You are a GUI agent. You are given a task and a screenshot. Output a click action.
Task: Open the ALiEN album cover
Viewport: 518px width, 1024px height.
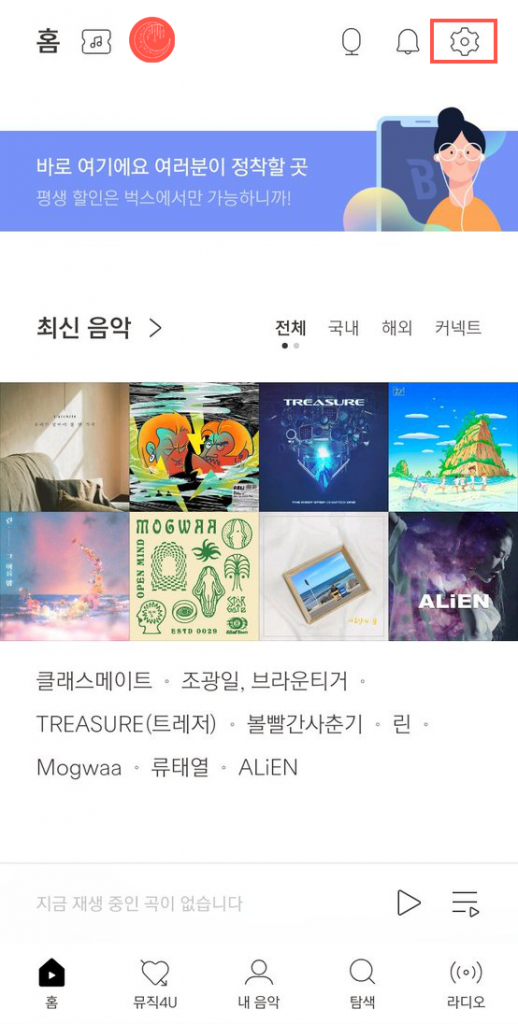click(453, 576)
